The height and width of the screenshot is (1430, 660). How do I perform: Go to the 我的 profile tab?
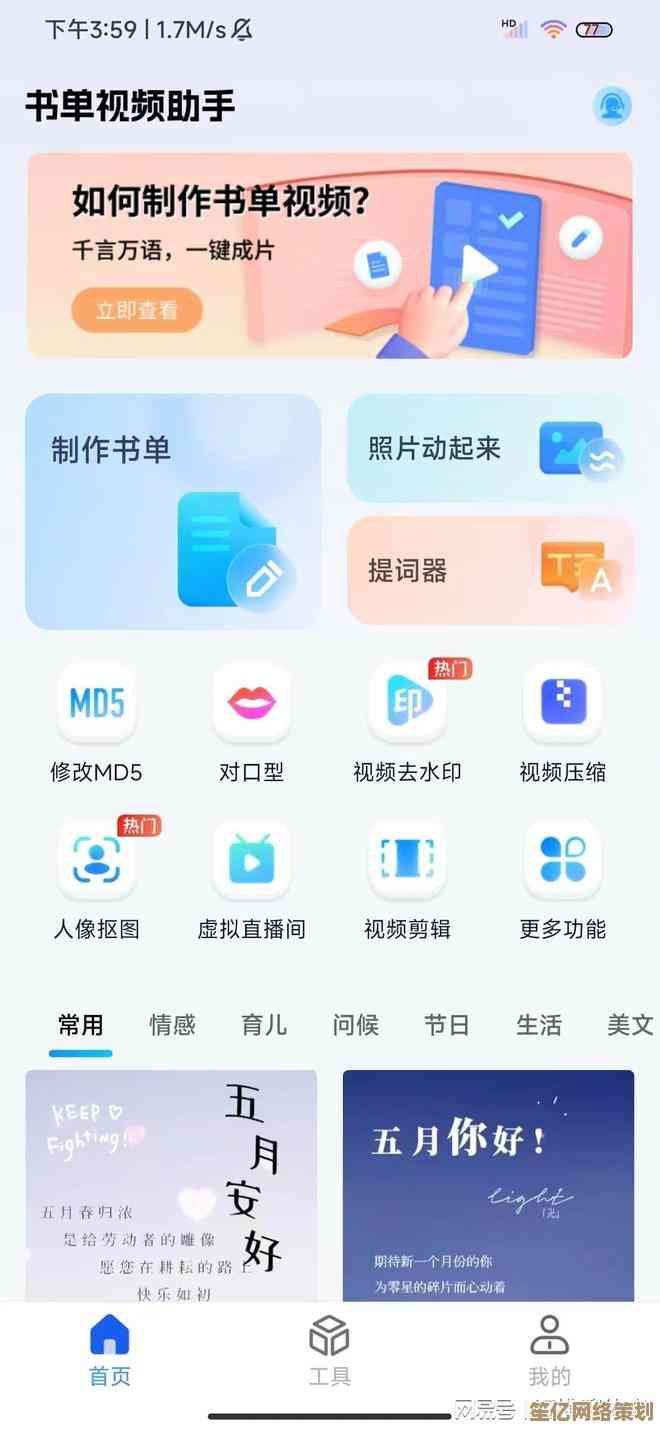549,1350
